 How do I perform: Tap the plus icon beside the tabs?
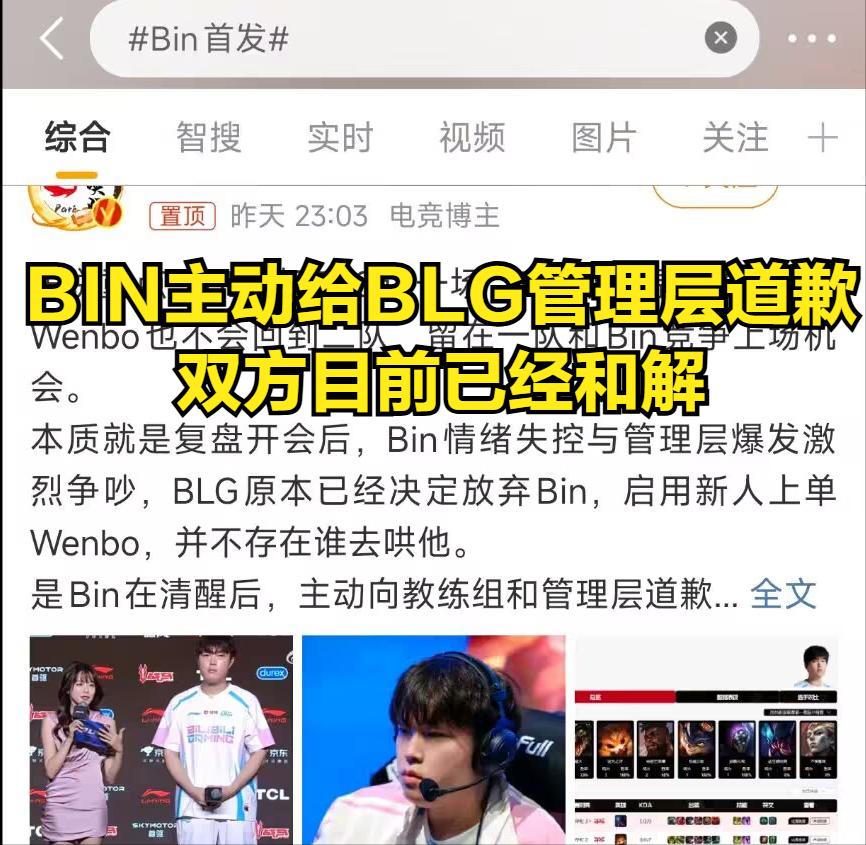pos(822,137)
